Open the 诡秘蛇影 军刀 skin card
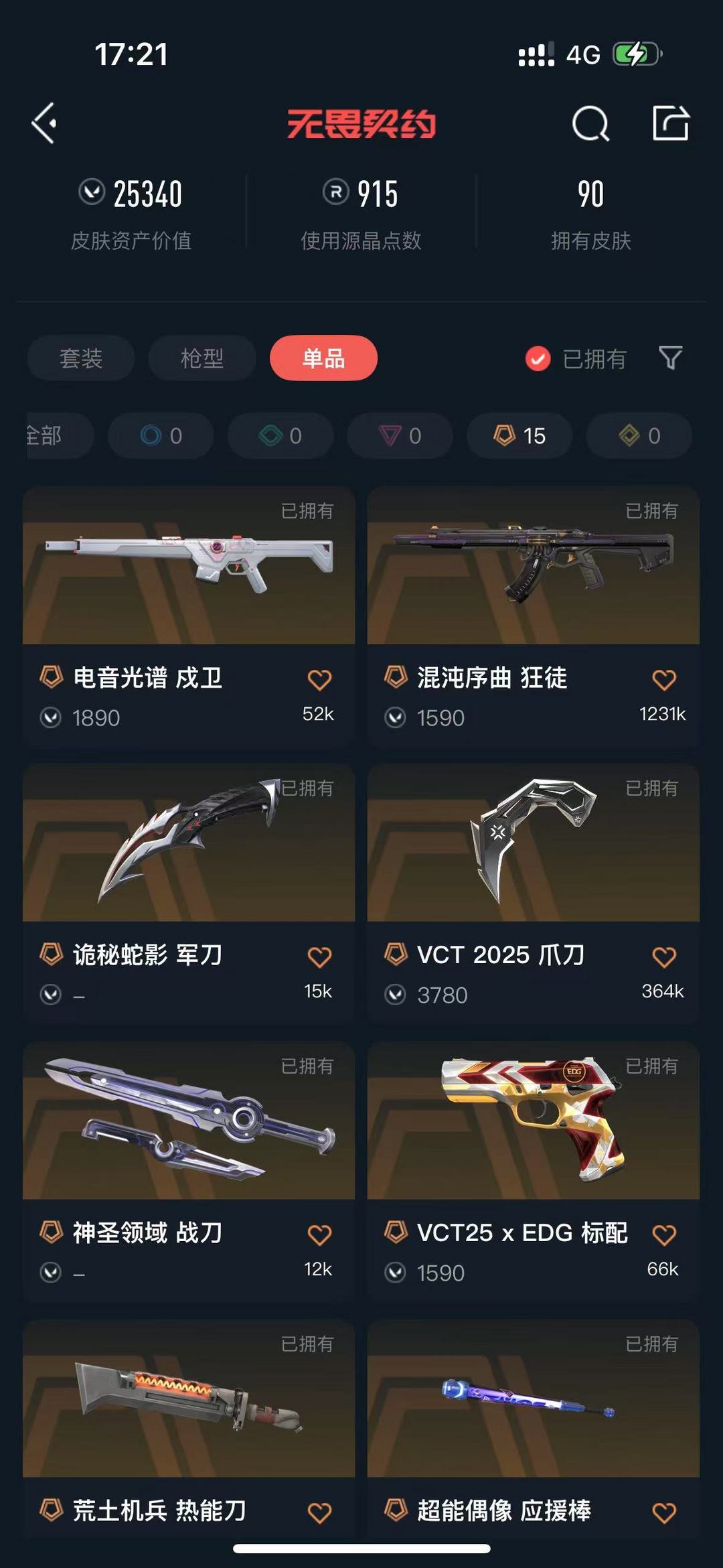Screen dimensions: 723x1568 189,894
